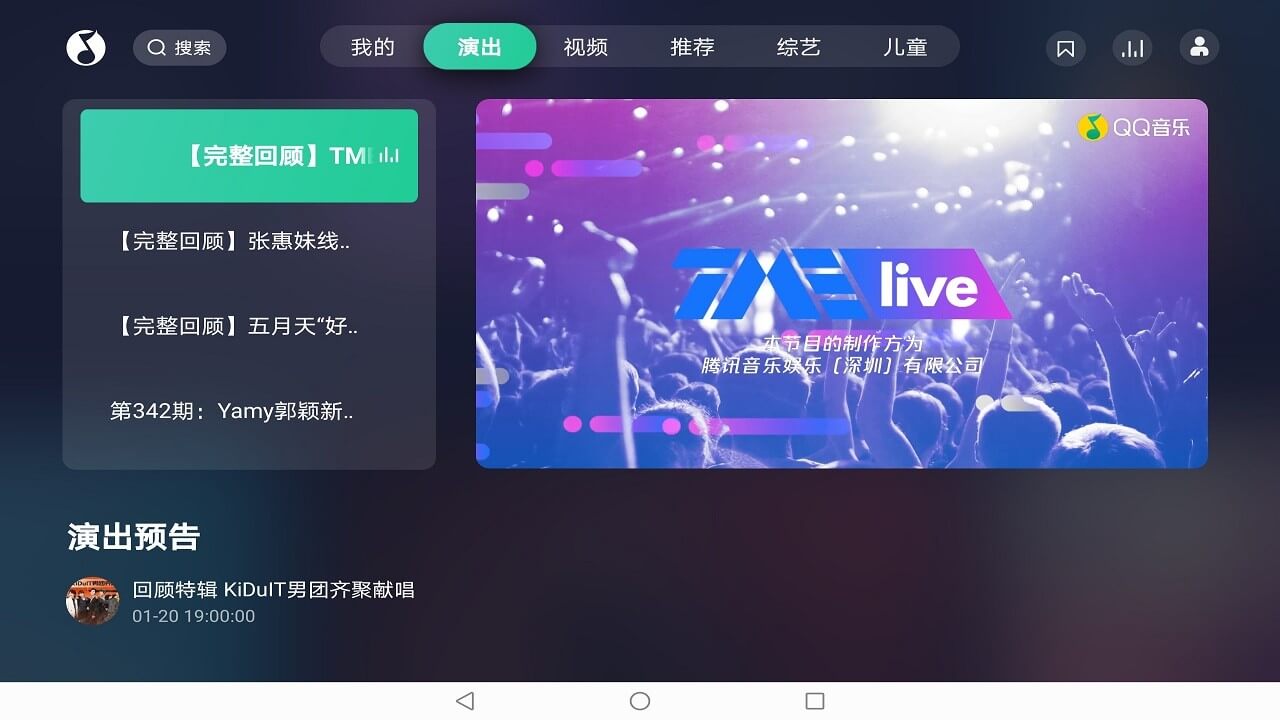
Task: Open the now-playing bars icon
Action: pos(1132,48)
